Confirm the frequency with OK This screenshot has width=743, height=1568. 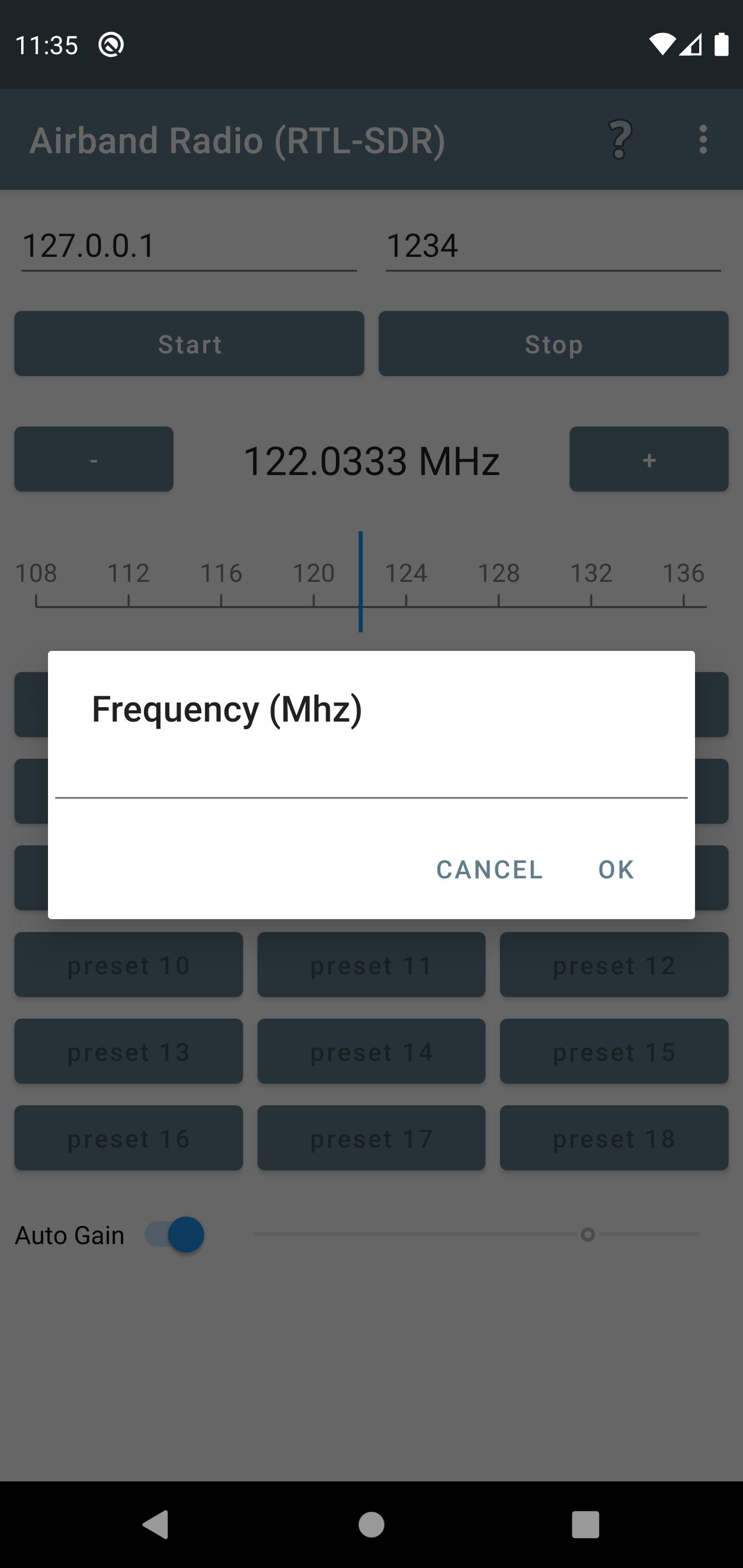616,869
